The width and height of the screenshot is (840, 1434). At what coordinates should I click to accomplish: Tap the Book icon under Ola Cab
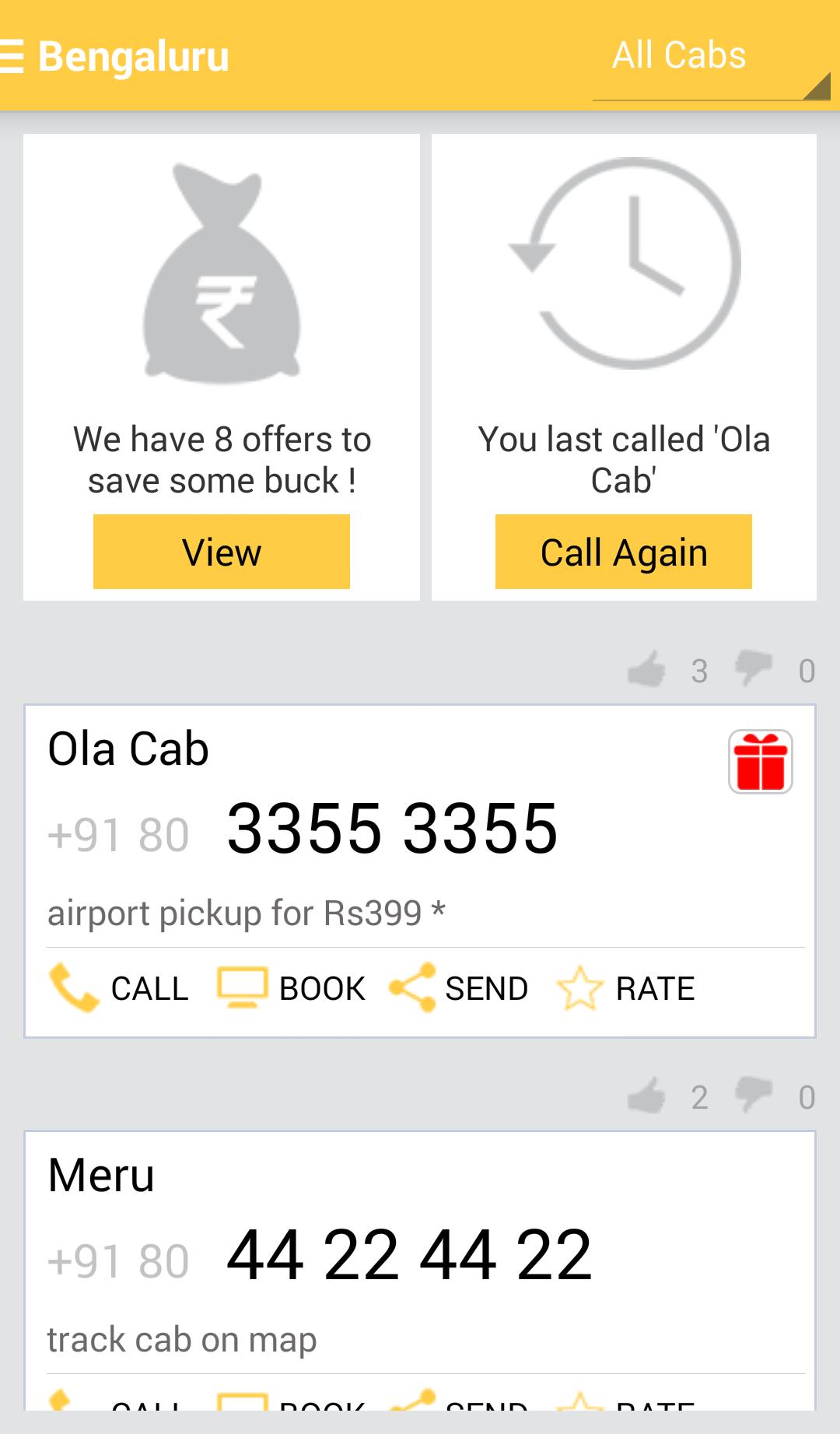point(242,988)
